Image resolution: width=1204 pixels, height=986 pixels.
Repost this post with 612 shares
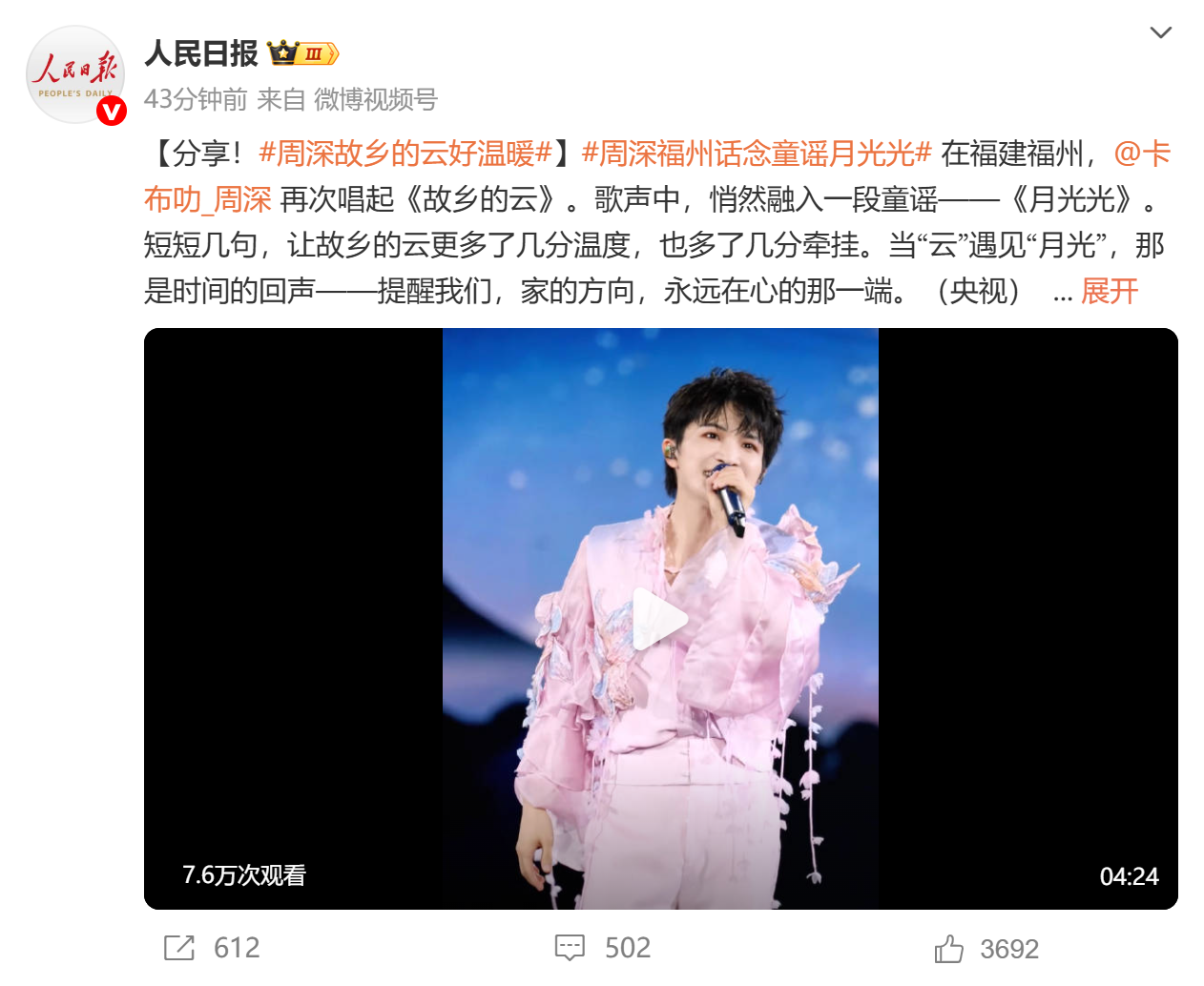pos(180,947)
